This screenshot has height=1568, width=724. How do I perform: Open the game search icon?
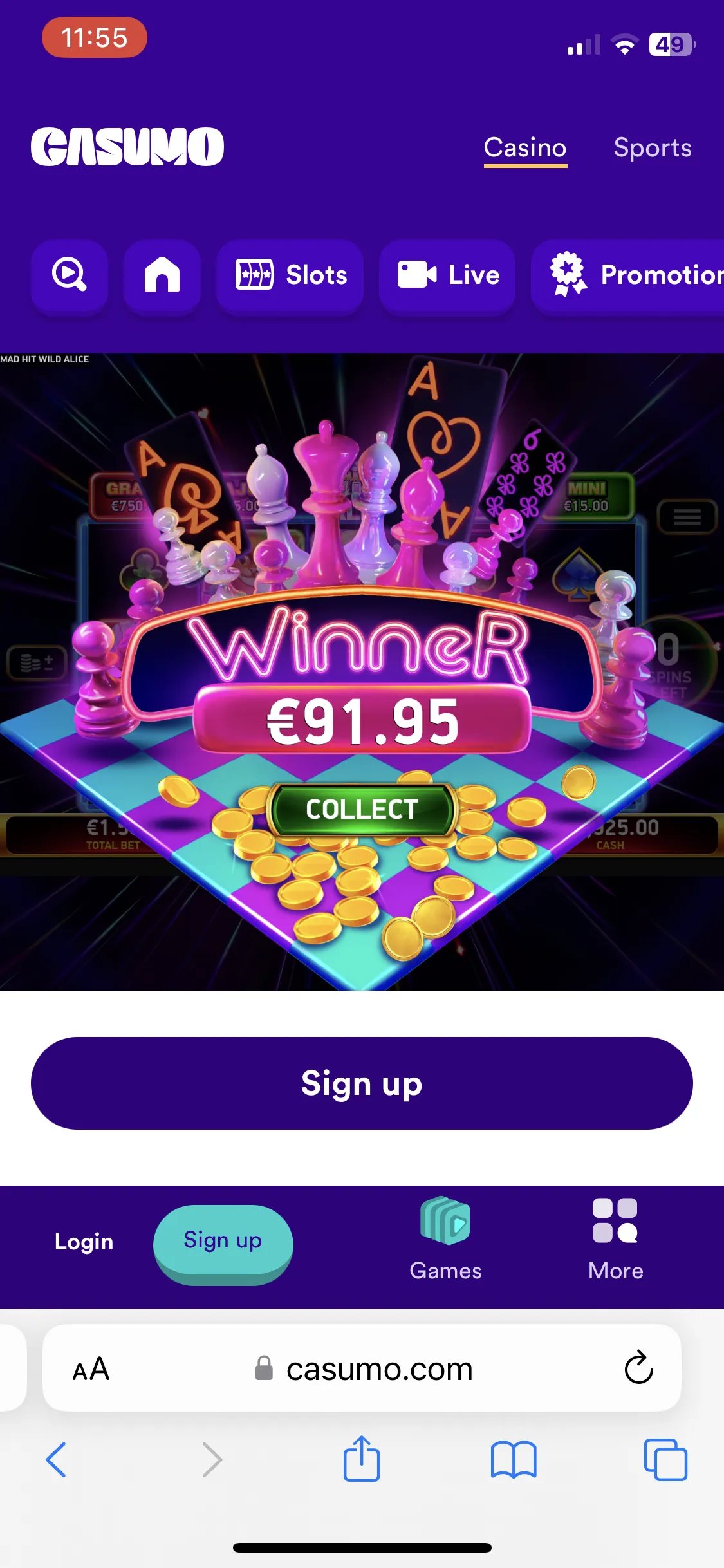69,275
